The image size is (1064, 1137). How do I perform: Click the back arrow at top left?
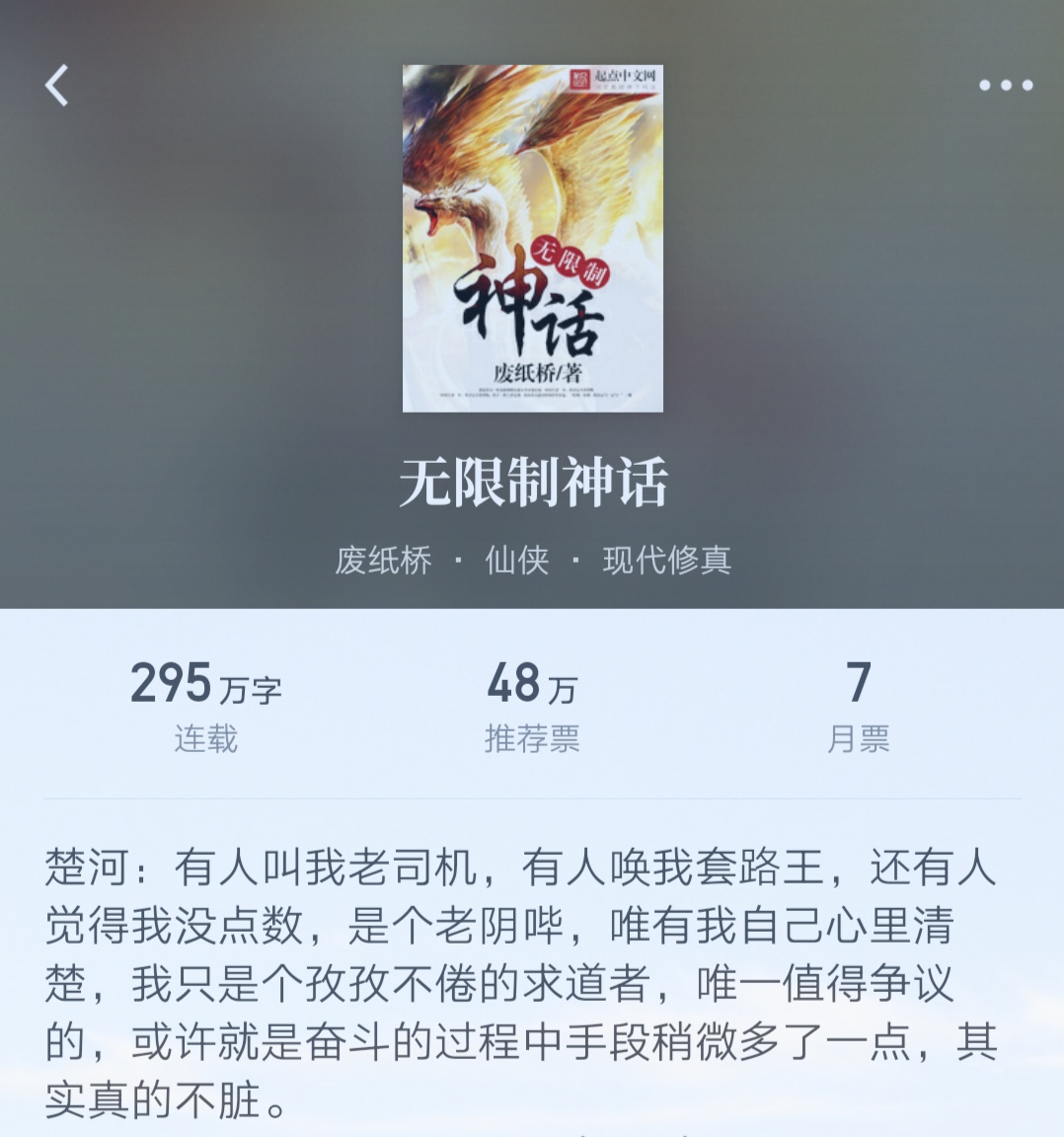point(56,85)
